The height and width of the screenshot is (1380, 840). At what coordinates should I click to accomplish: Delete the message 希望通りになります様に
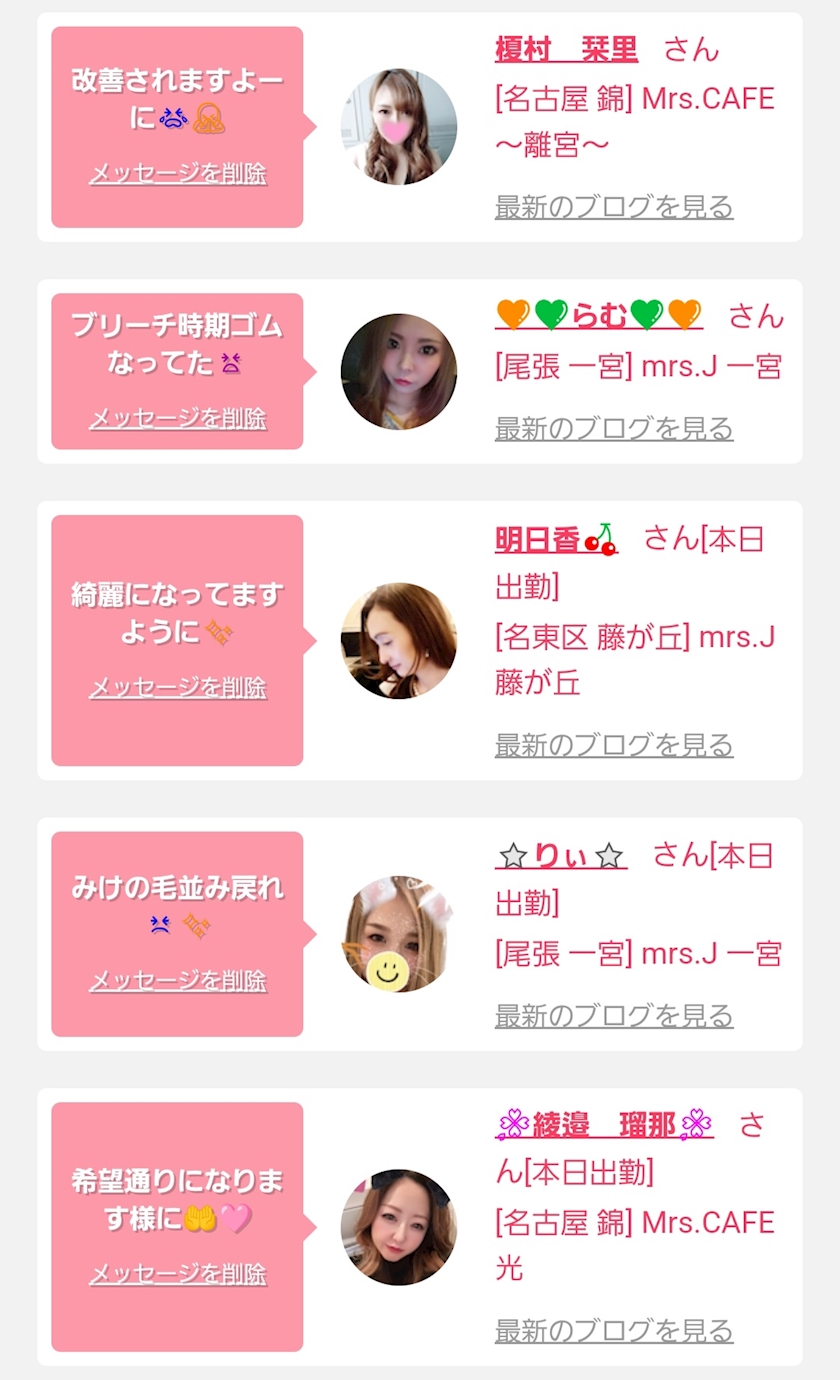(x=178, y=1274)
